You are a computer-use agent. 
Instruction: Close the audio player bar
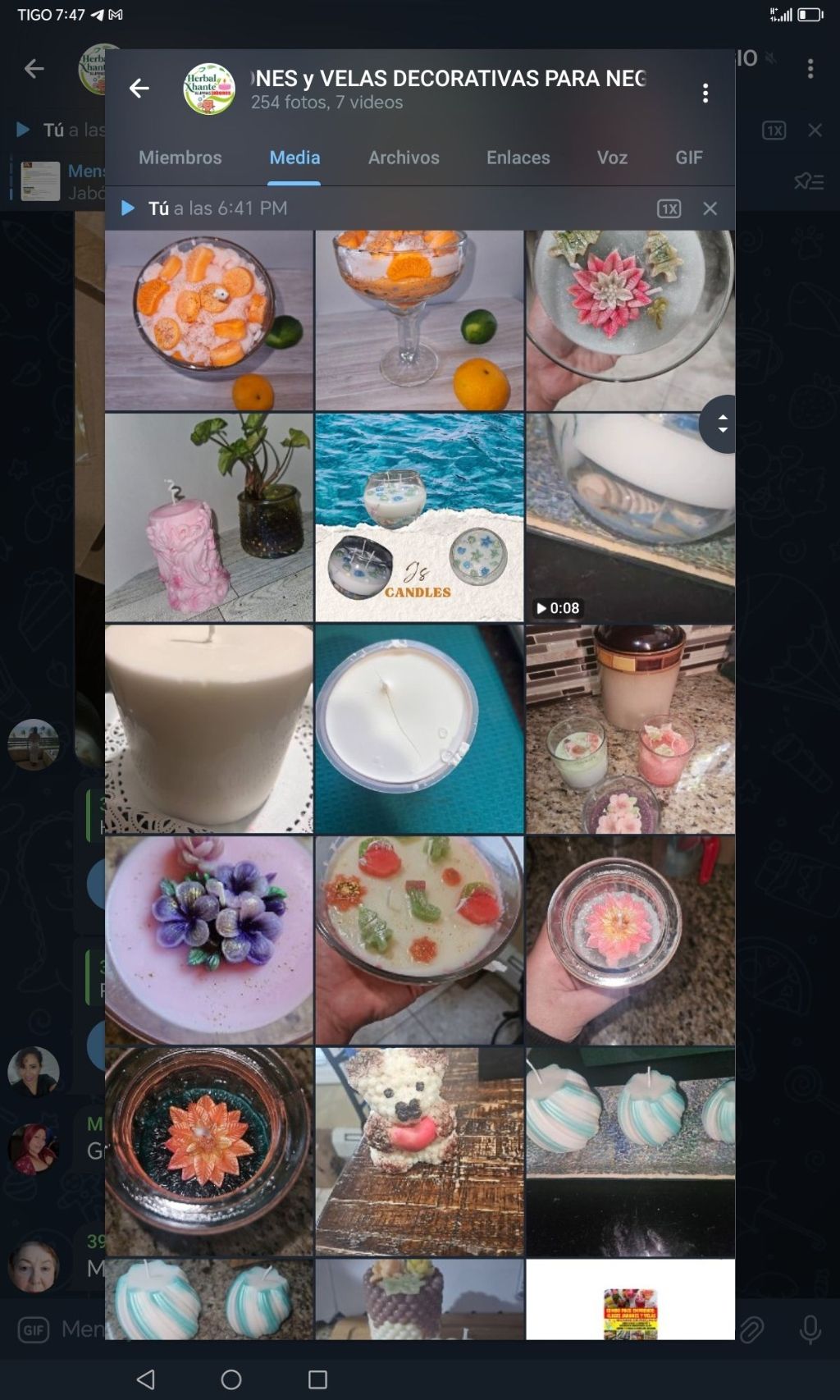(x=710, y=208)
